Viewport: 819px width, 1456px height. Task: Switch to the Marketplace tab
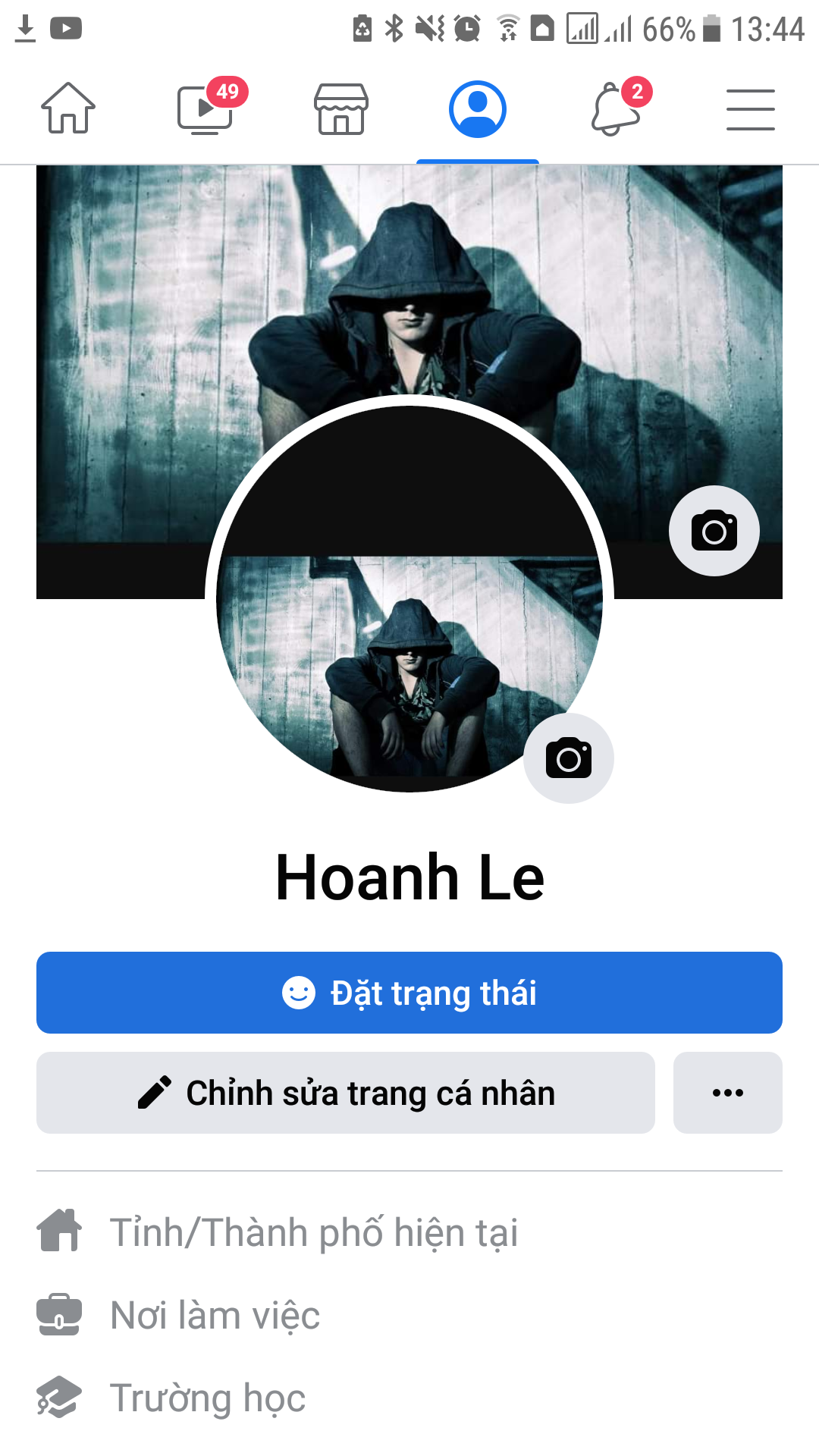click(341, 110)
